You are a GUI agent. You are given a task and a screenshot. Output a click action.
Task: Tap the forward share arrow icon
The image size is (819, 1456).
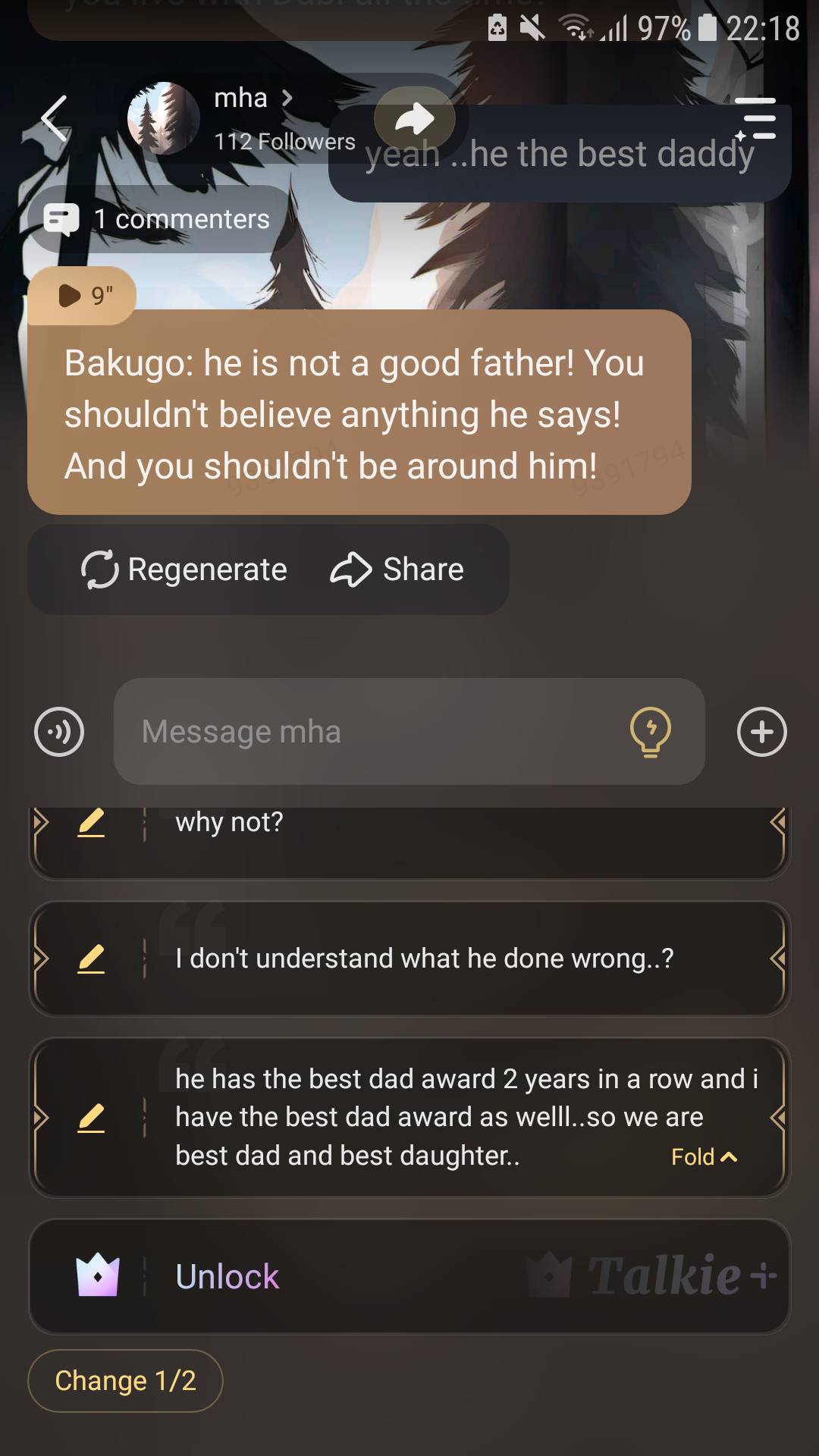click(414, 118)
